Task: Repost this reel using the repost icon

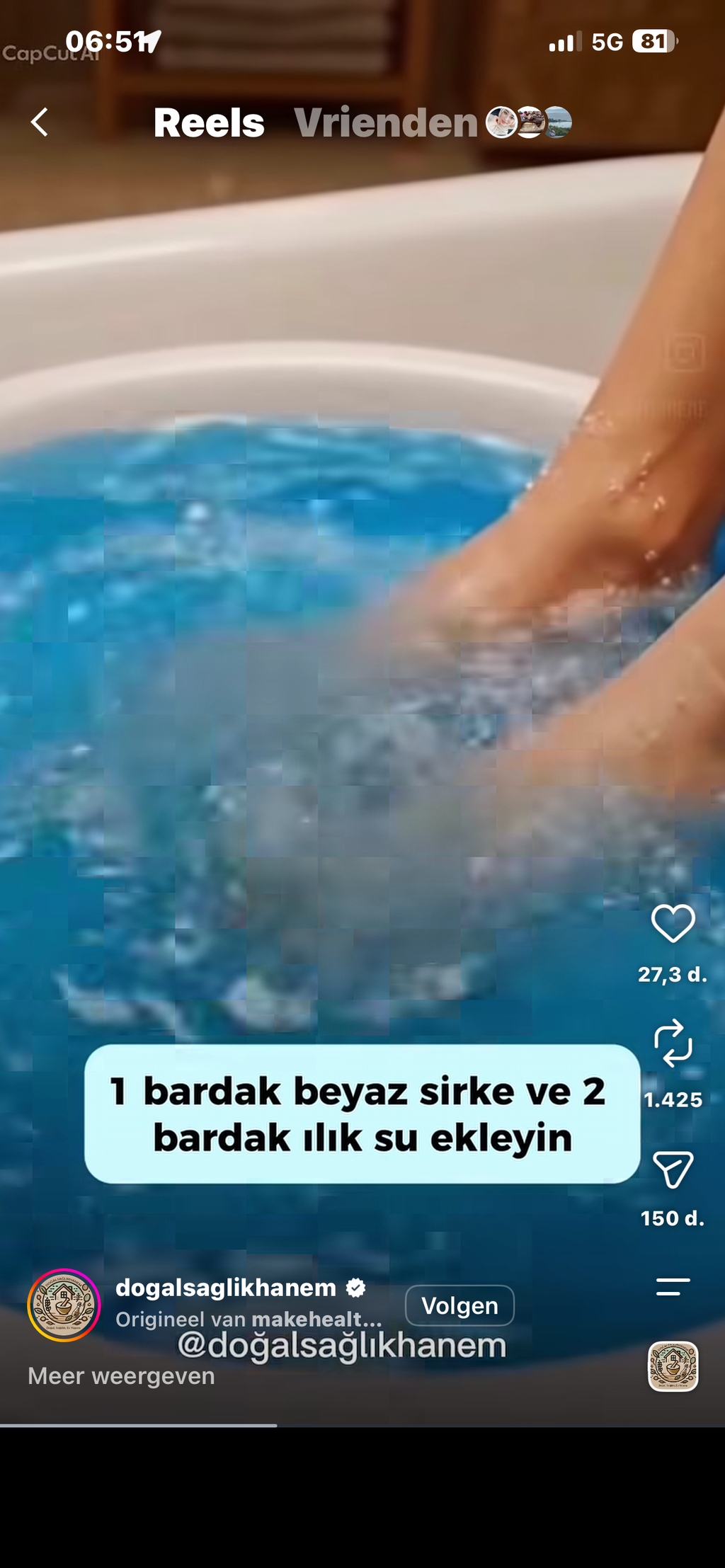Action: pos(673,1043)
